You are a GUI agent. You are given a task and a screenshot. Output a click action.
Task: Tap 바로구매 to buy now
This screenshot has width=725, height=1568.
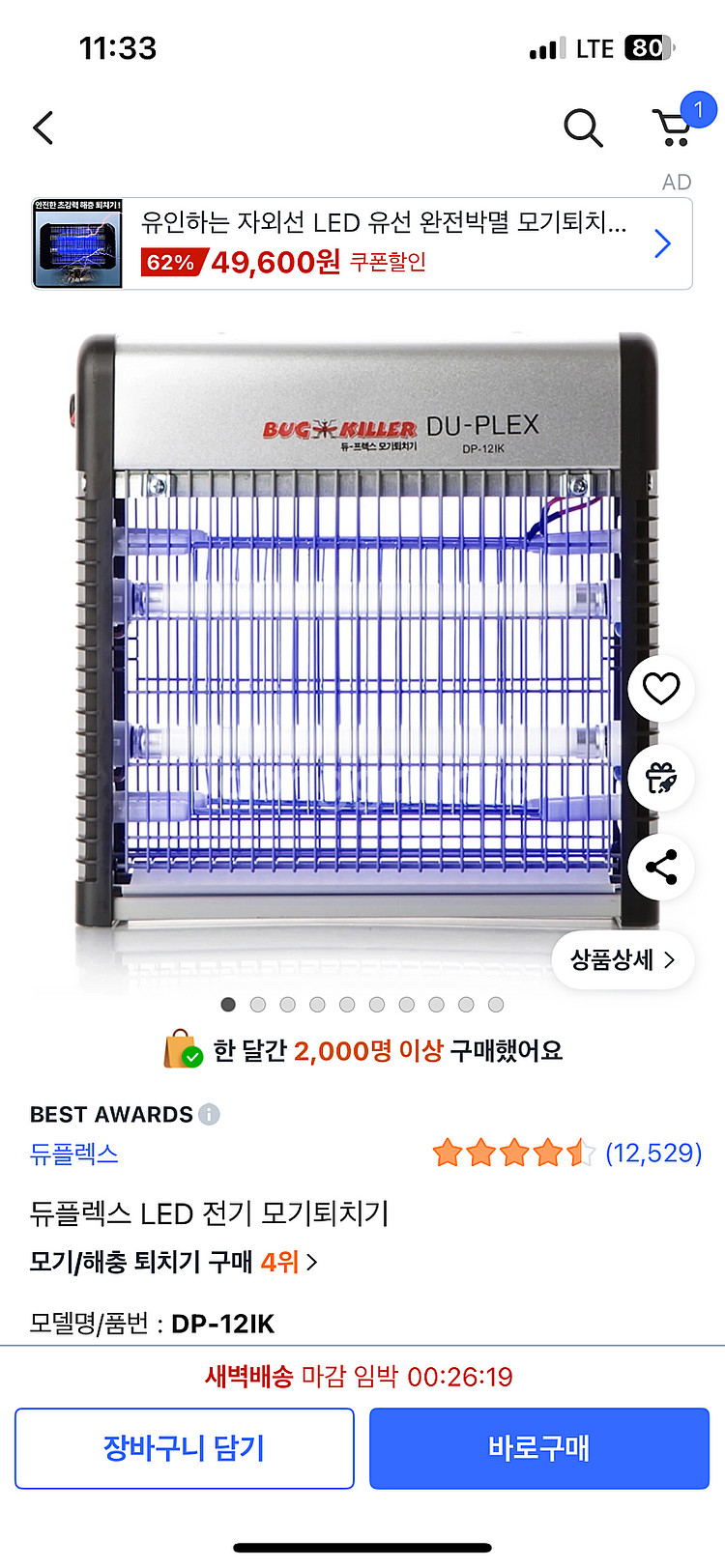click(539, 1448)
